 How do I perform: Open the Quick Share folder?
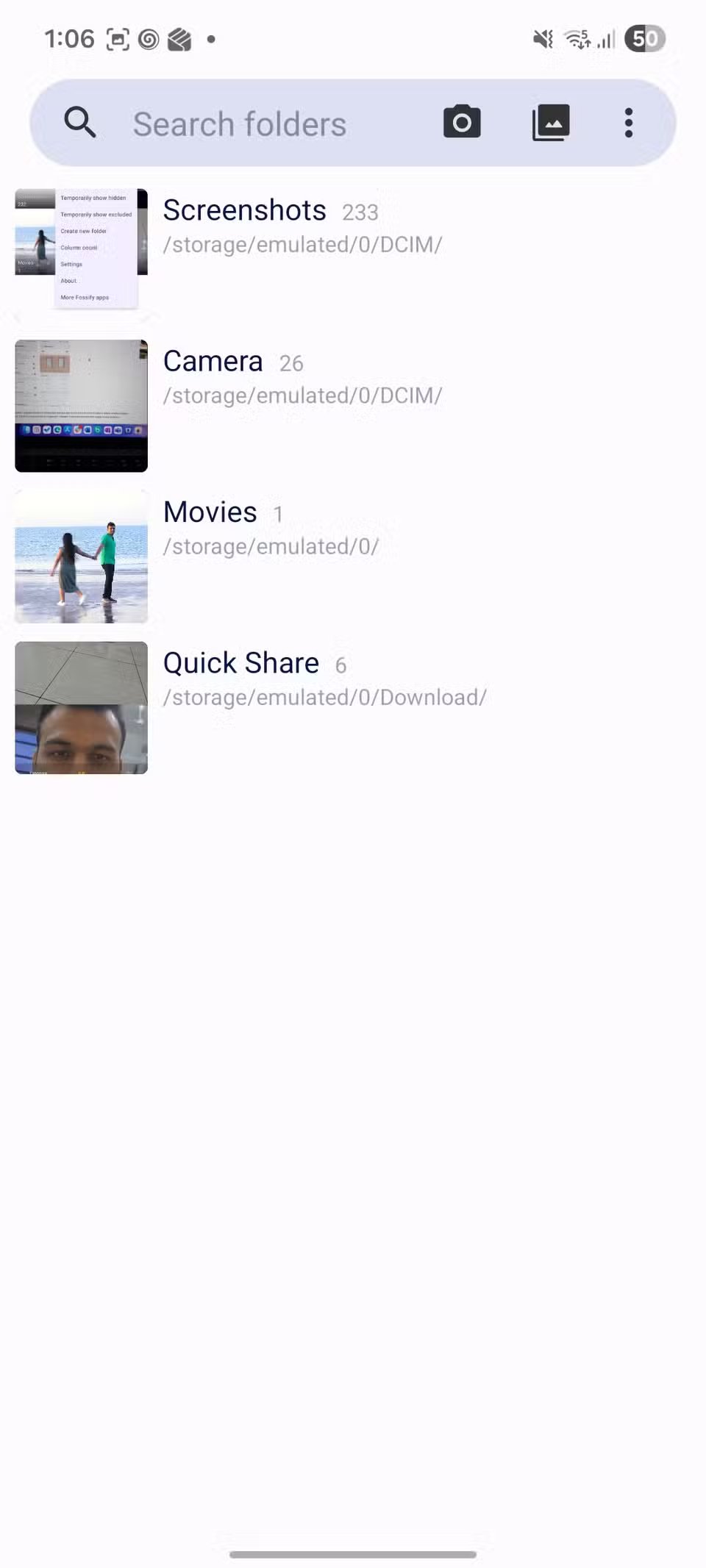click(x=241, y=662)
